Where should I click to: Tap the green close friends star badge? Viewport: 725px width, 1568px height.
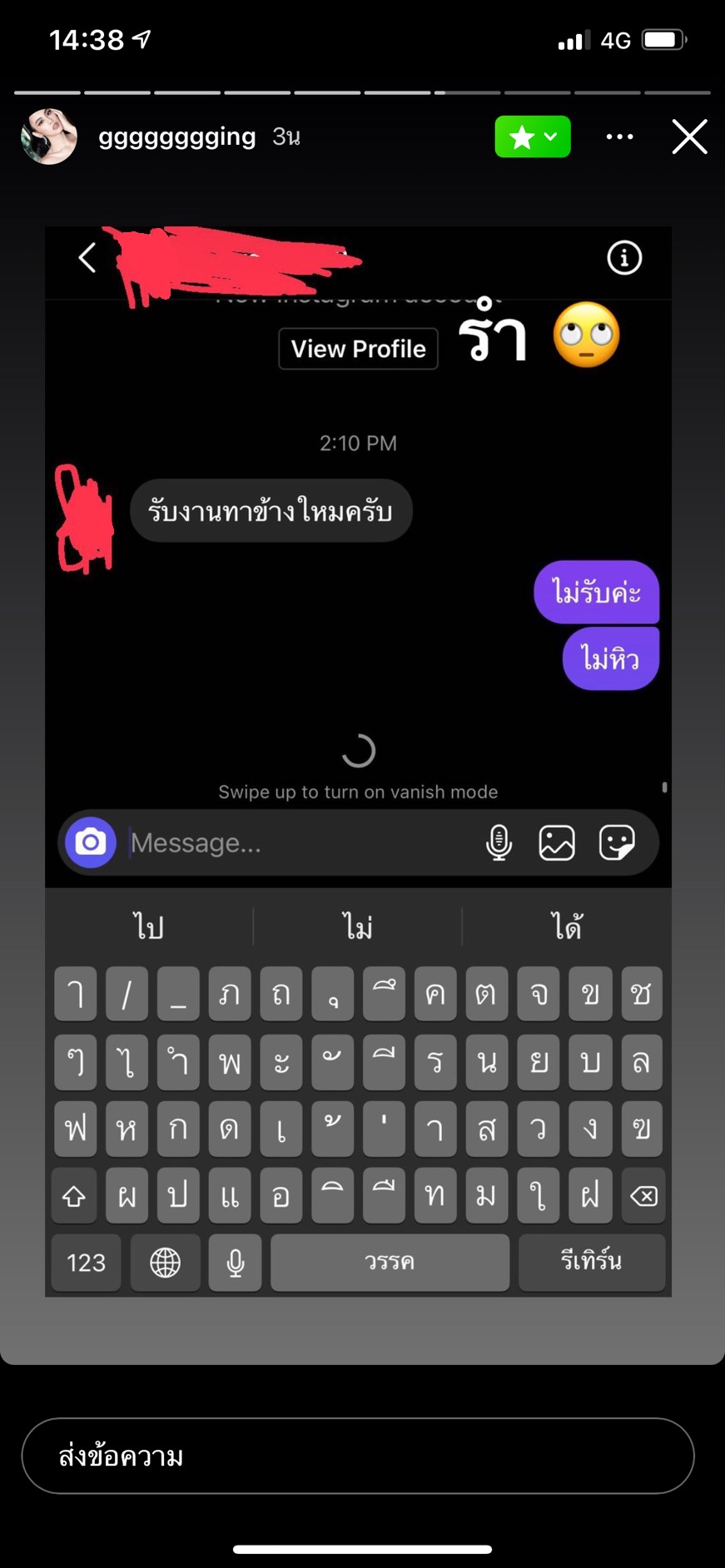[x=533, y=136]
